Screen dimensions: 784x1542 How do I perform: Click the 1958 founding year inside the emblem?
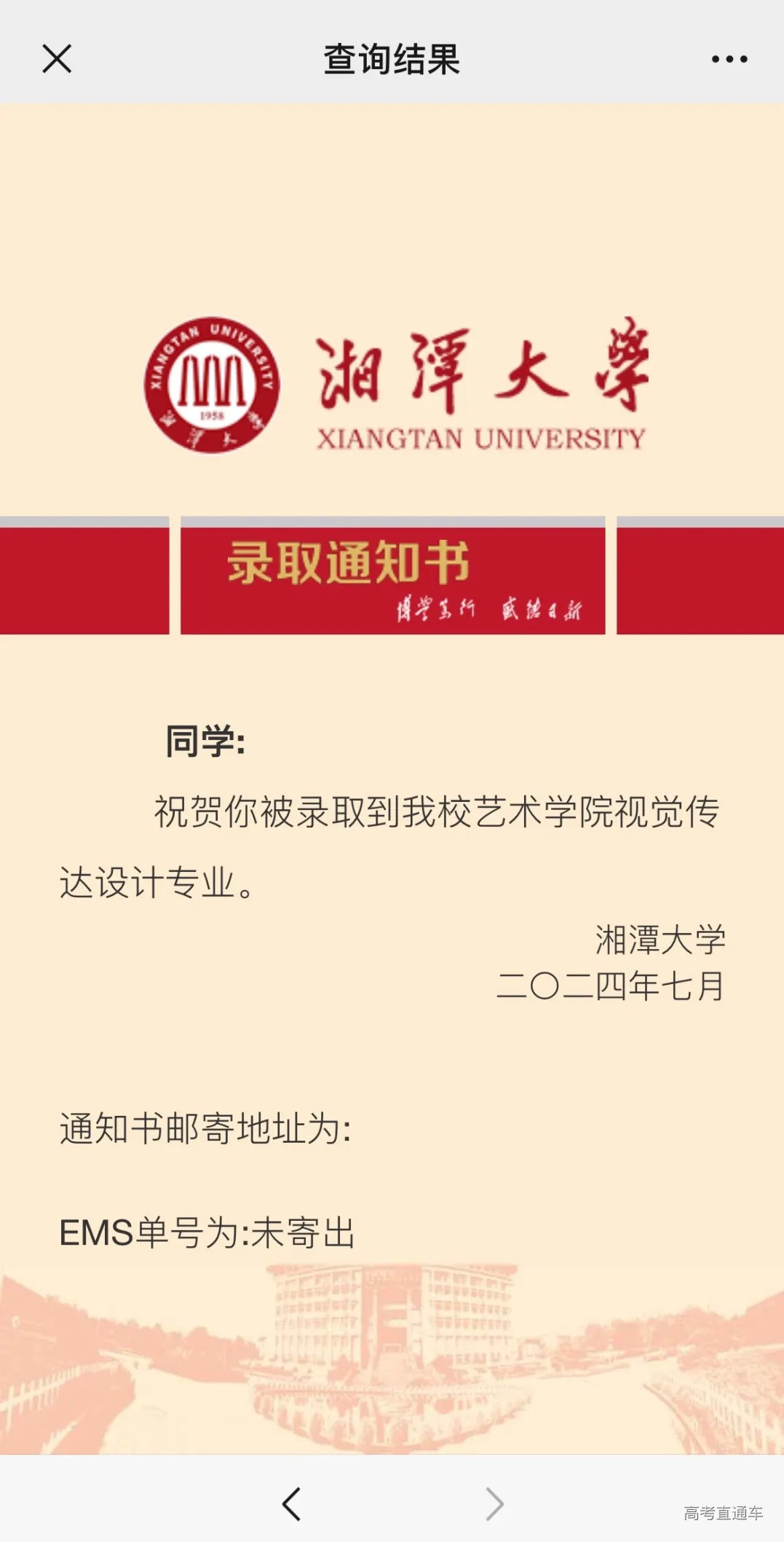211,416
